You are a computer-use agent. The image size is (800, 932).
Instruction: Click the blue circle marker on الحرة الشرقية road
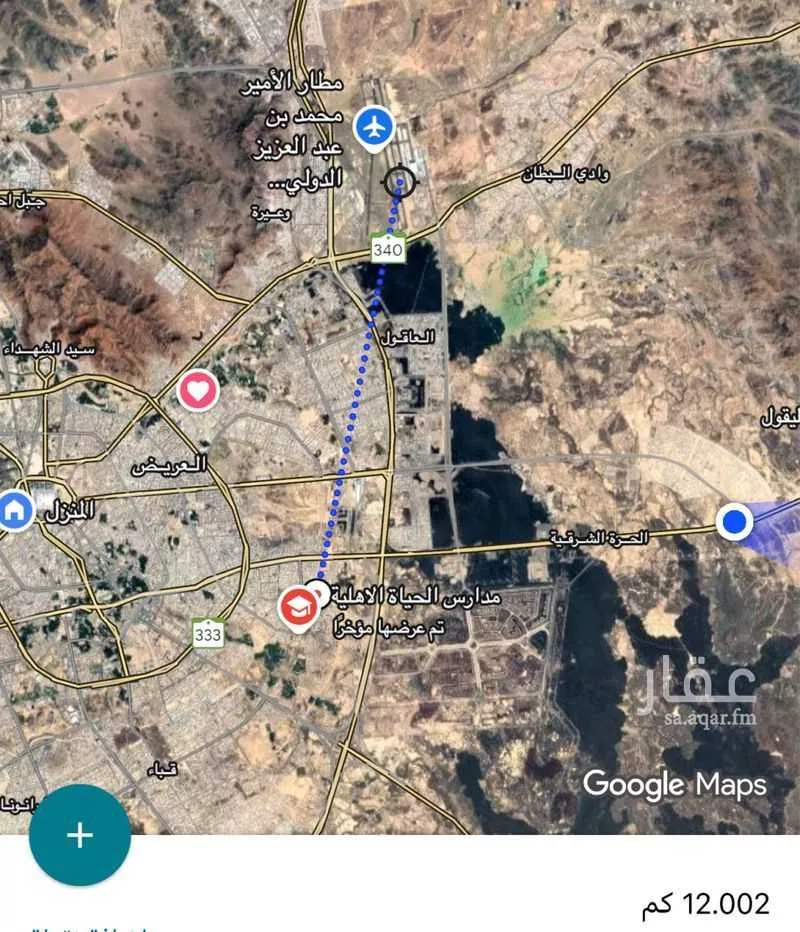(x=736, y=523)
